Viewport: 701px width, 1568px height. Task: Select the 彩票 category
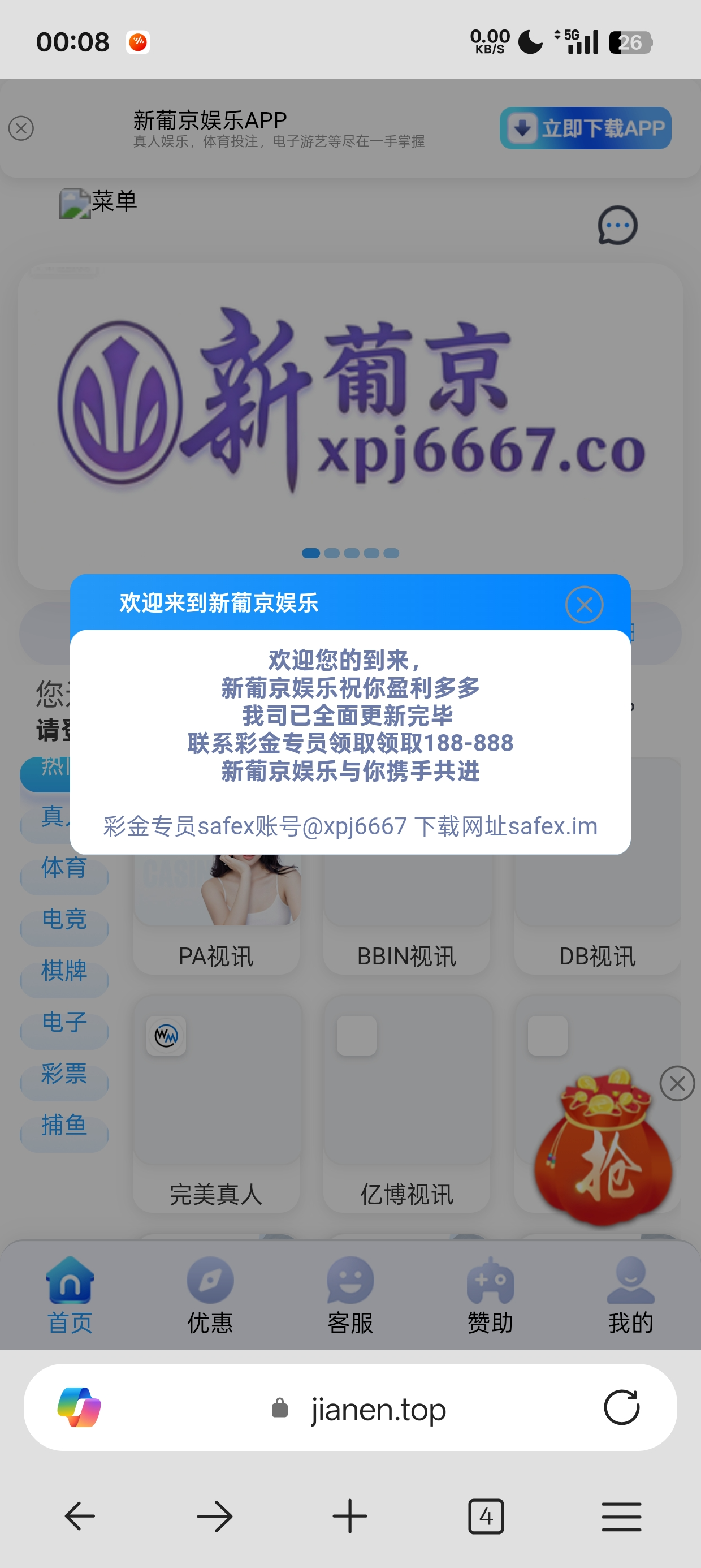(64, 1074)
